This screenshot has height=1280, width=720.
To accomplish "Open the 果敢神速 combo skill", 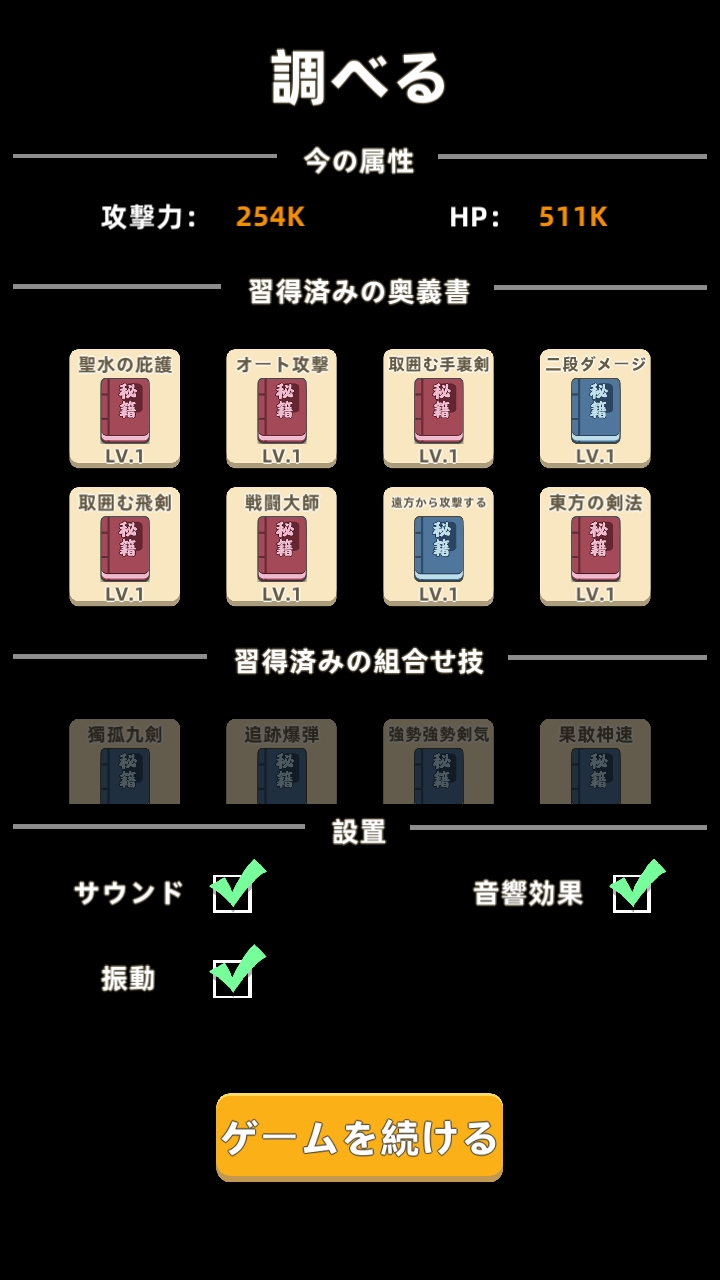I will (596, 762).
